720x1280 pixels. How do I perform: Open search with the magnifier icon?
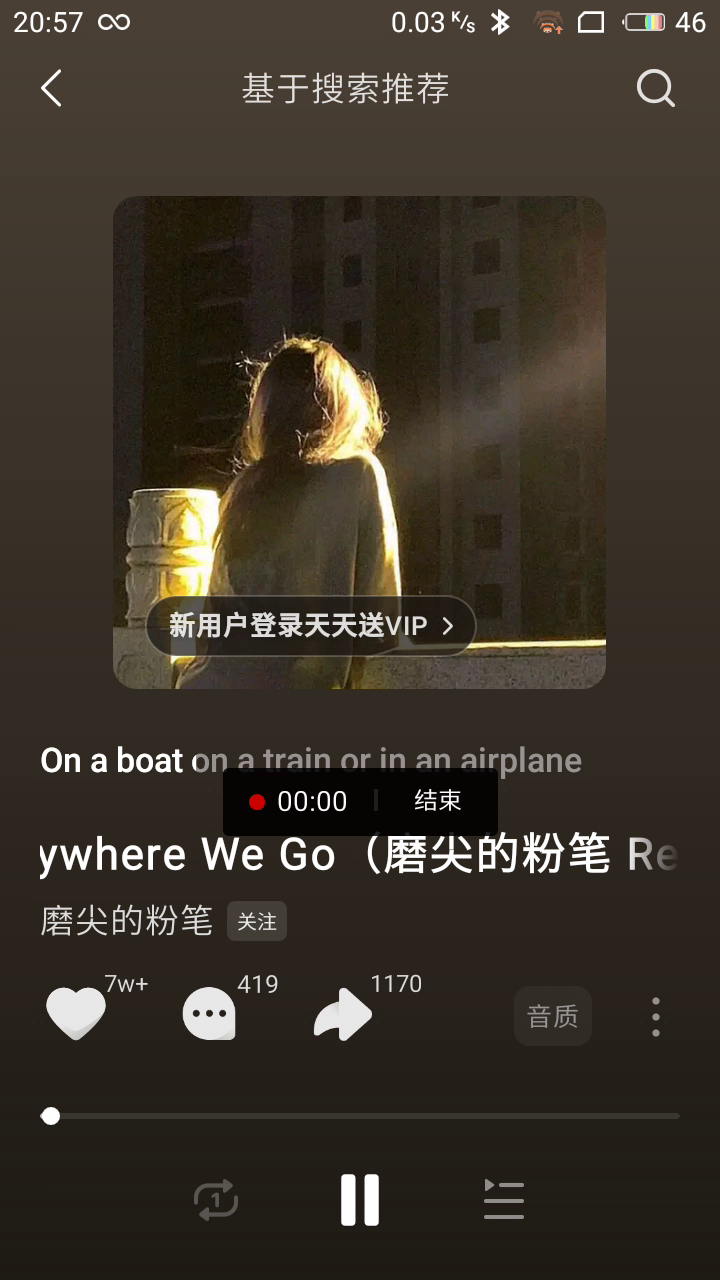(655, 89)
